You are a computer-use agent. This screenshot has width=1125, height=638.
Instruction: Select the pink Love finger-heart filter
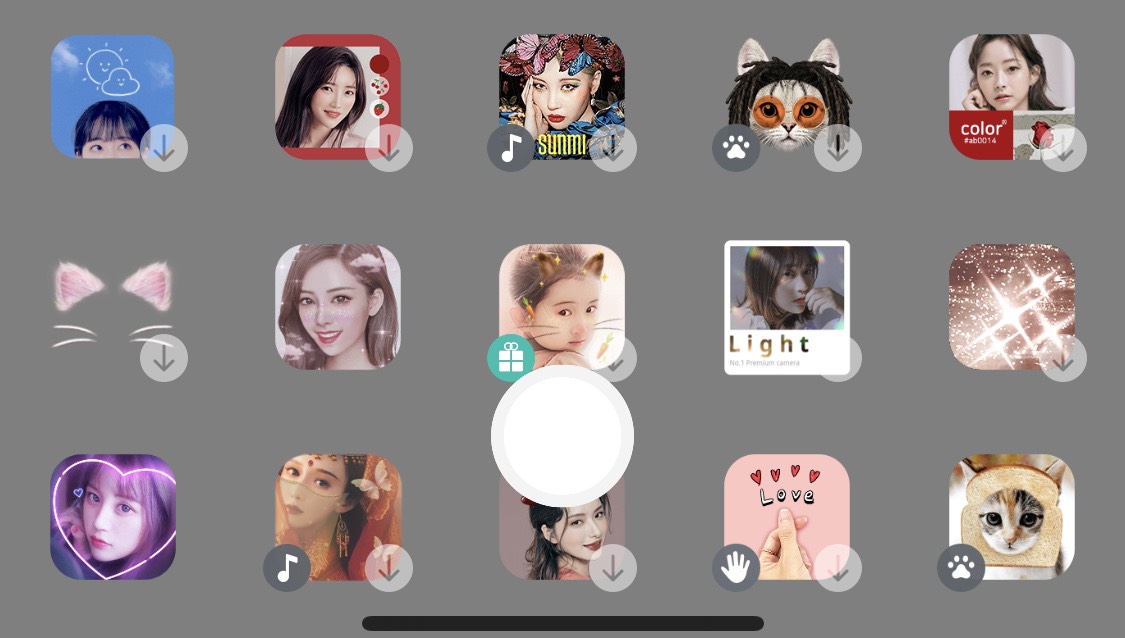(787, 517)
